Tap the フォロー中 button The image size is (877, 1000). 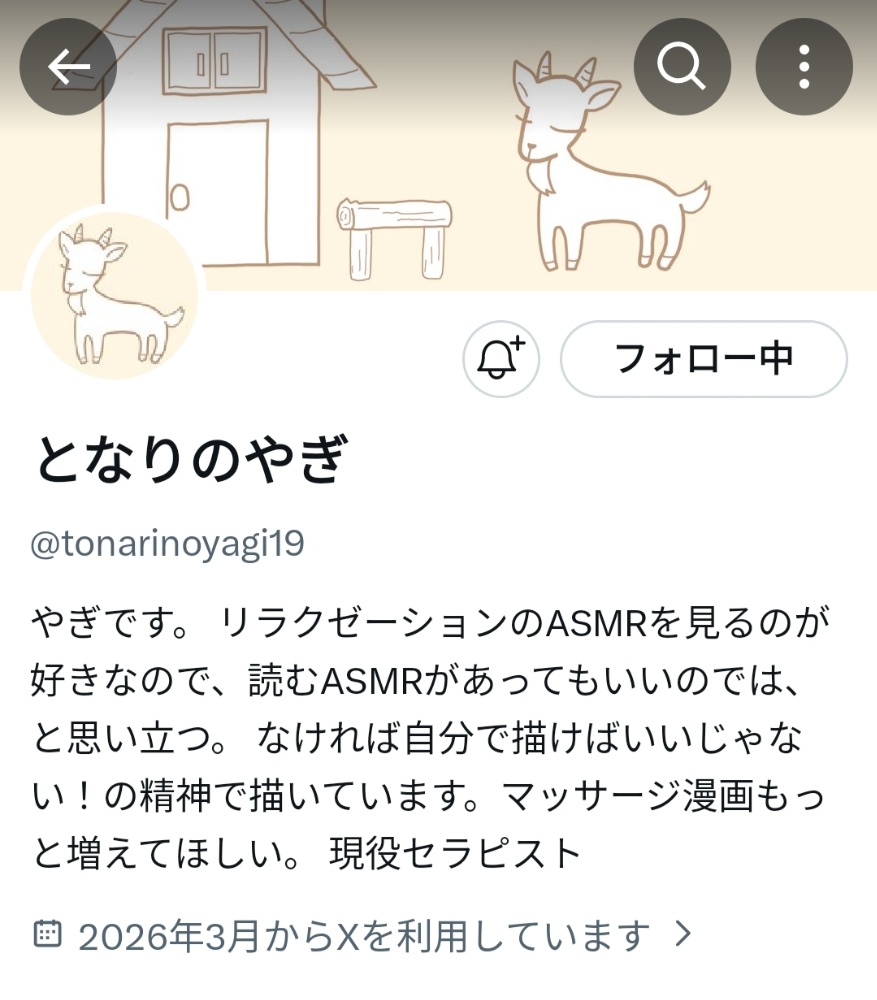coord(703,359)
